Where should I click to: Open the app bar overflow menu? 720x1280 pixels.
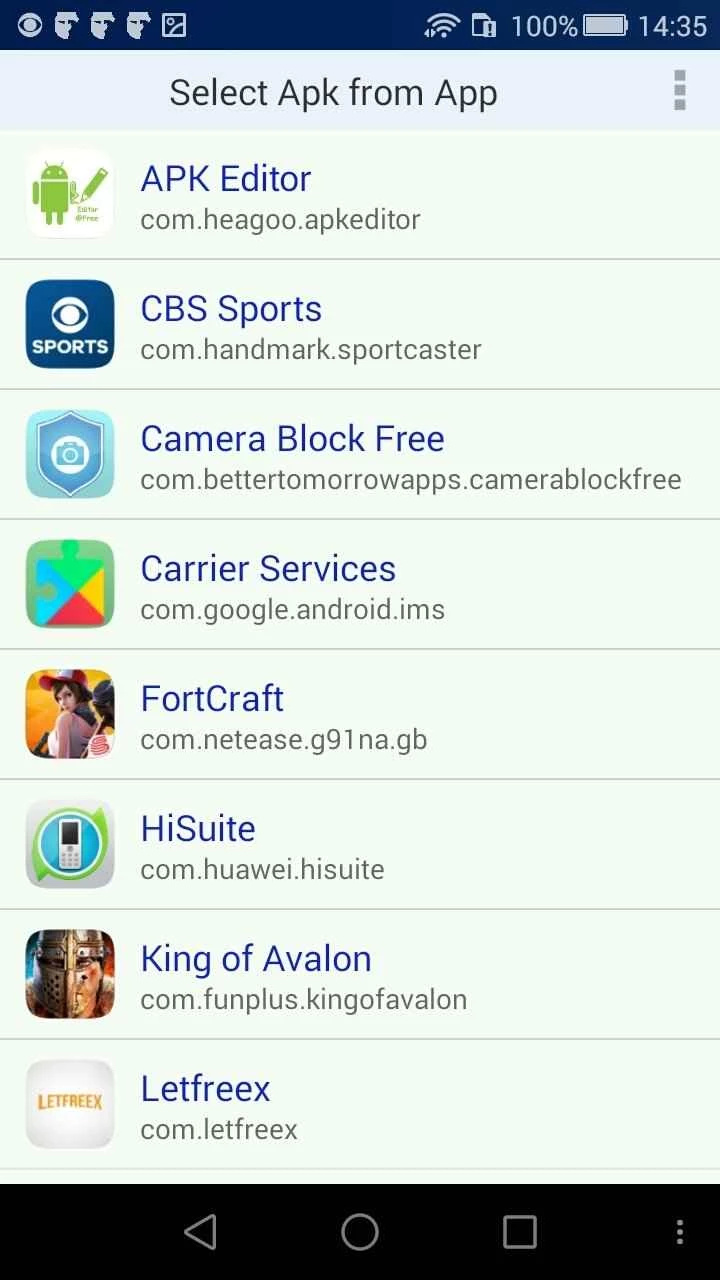point(680,91)
